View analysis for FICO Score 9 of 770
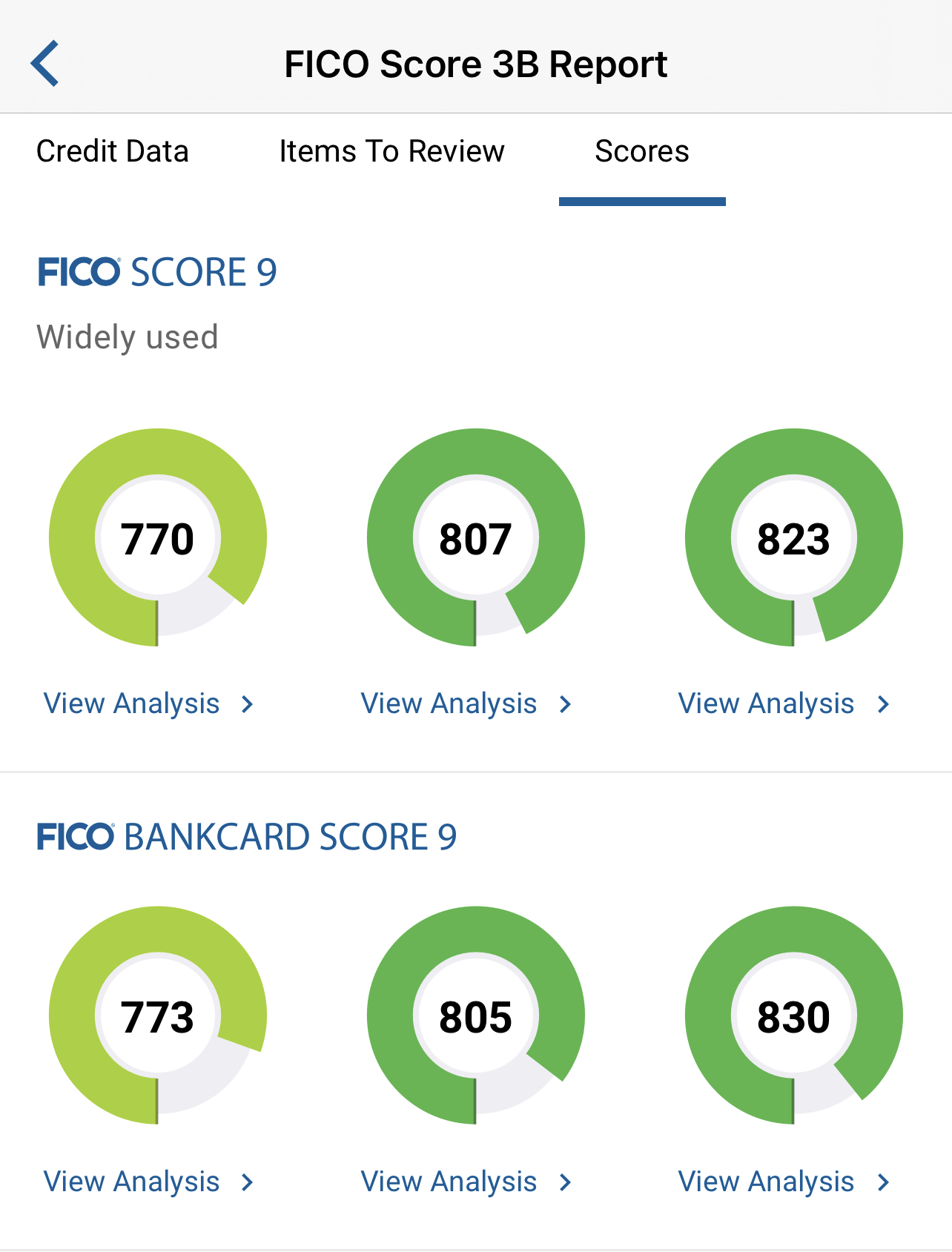This screenshot has width=952, height=1252. tap(148, 703)
